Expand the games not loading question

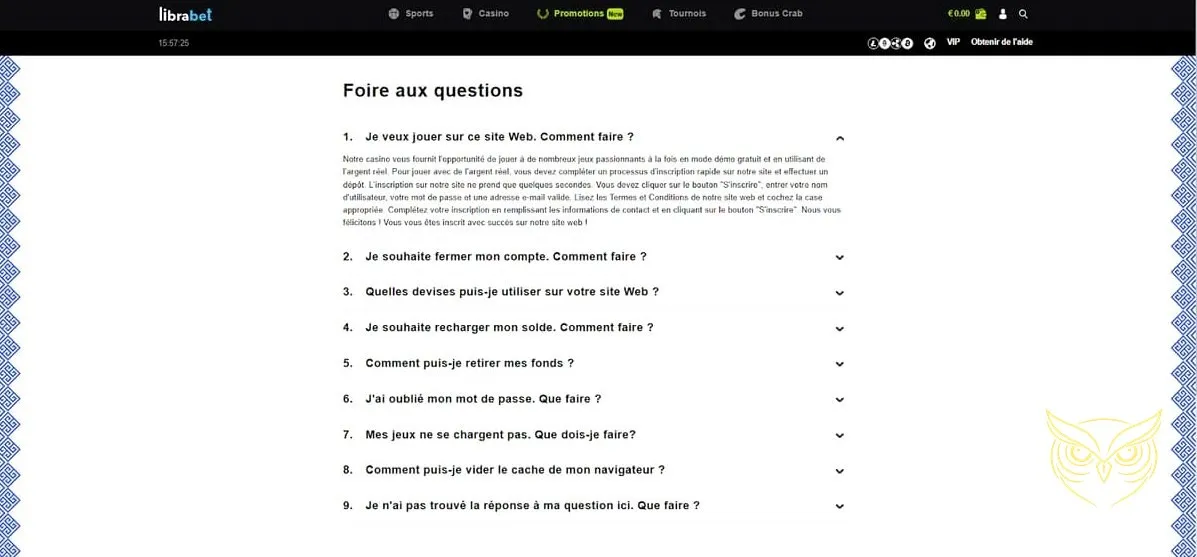tap(839, 435)
